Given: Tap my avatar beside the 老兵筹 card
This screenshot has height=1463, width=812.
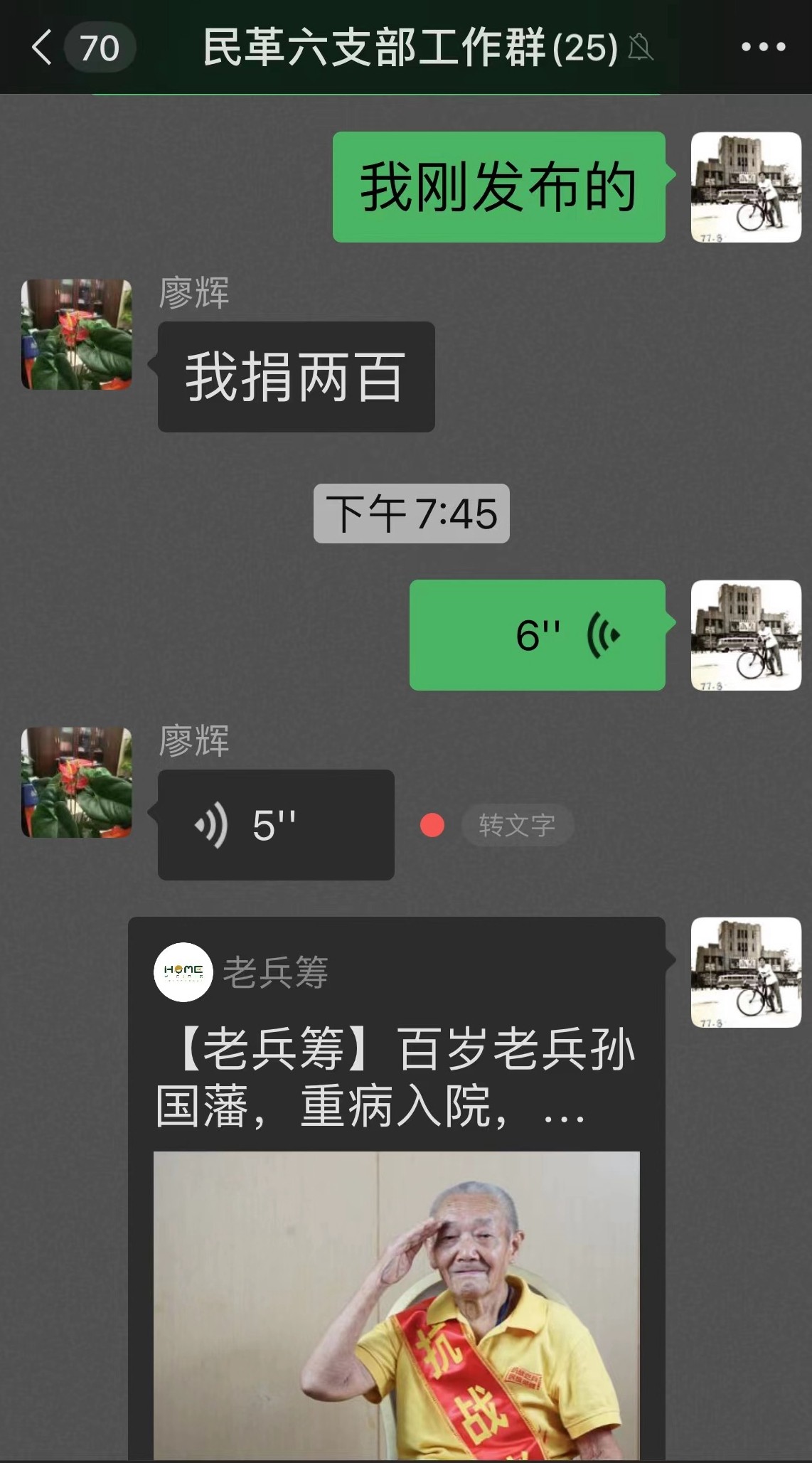Looking at the screenshot, I should [x=746, y=972].
